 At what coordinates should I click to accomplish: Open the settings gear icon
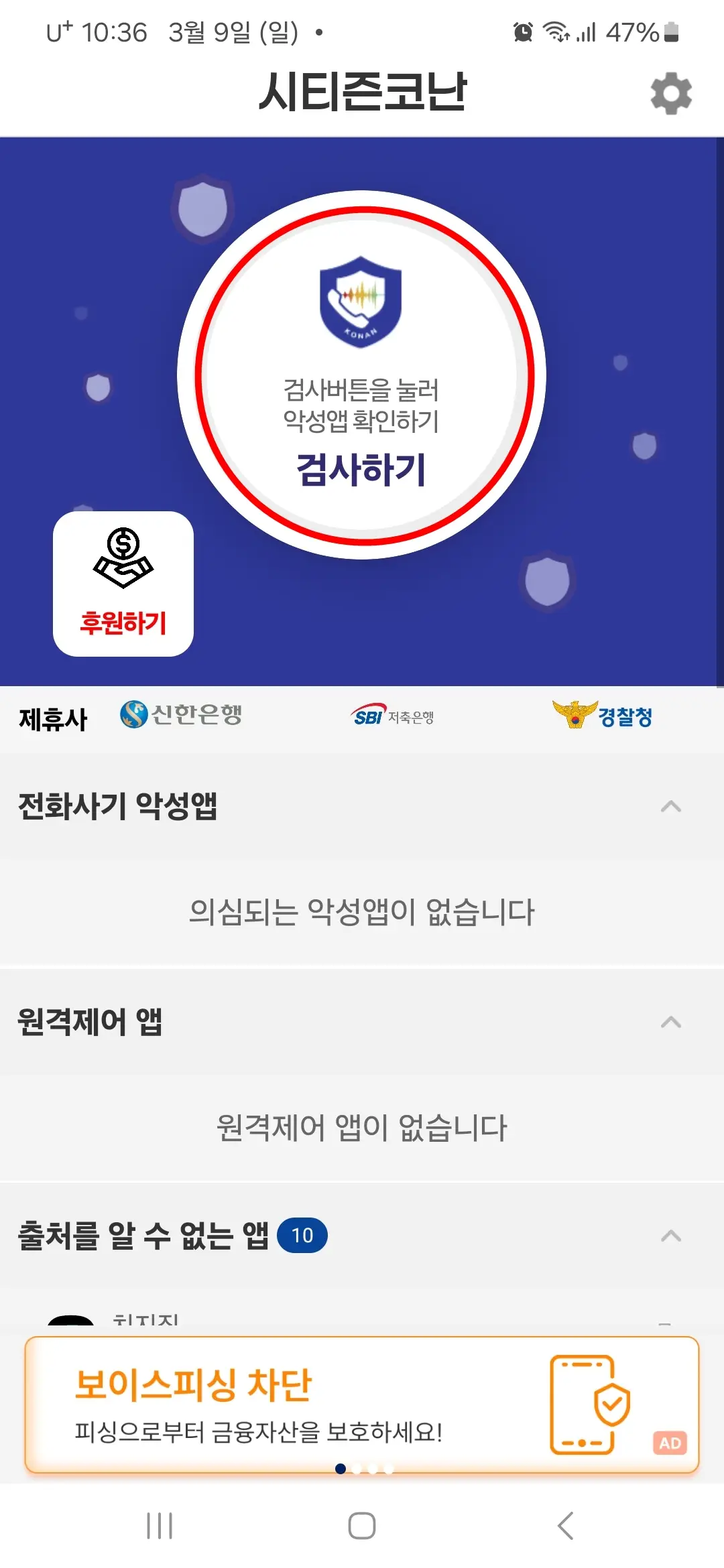point(672,94)
